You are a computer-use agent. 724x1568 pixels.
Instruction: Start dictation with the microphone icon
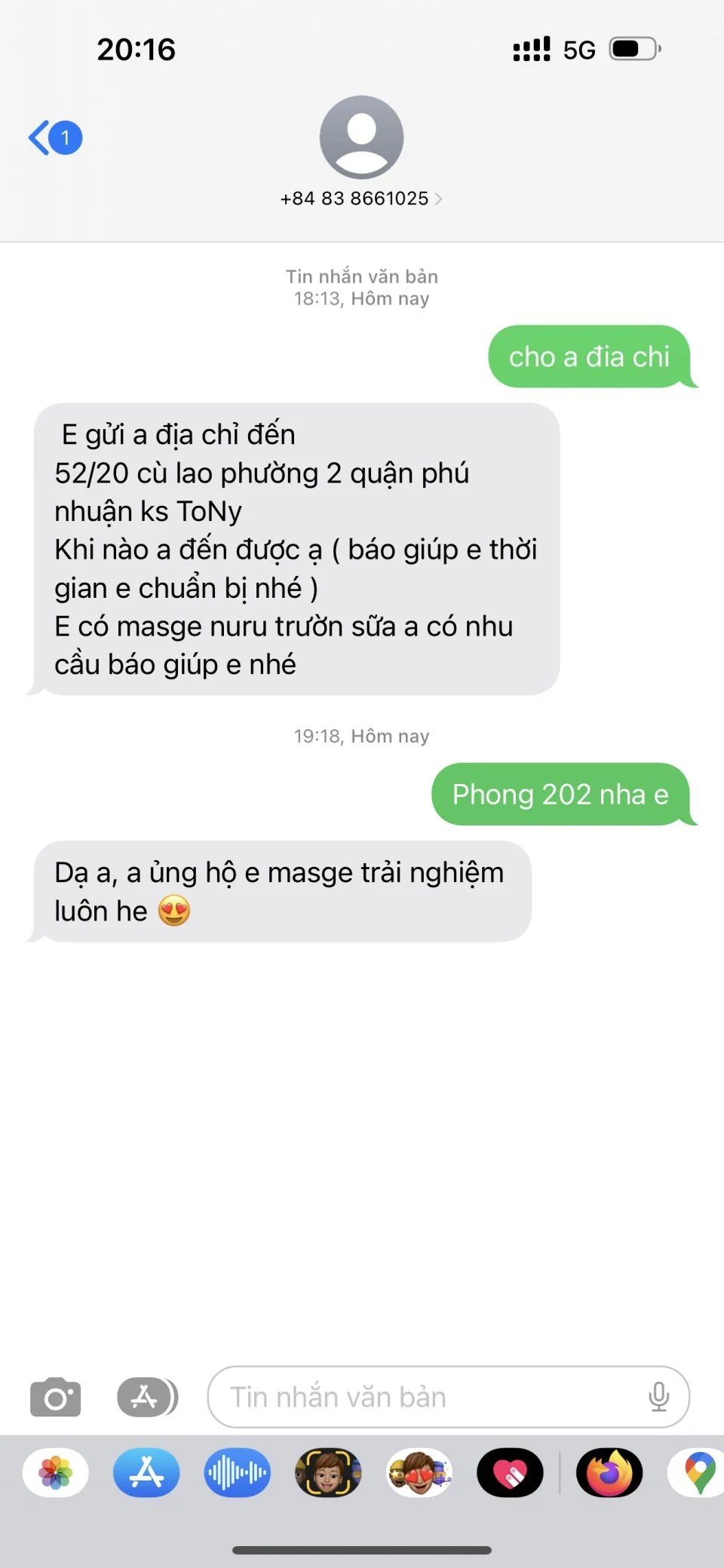(658, 1397)
